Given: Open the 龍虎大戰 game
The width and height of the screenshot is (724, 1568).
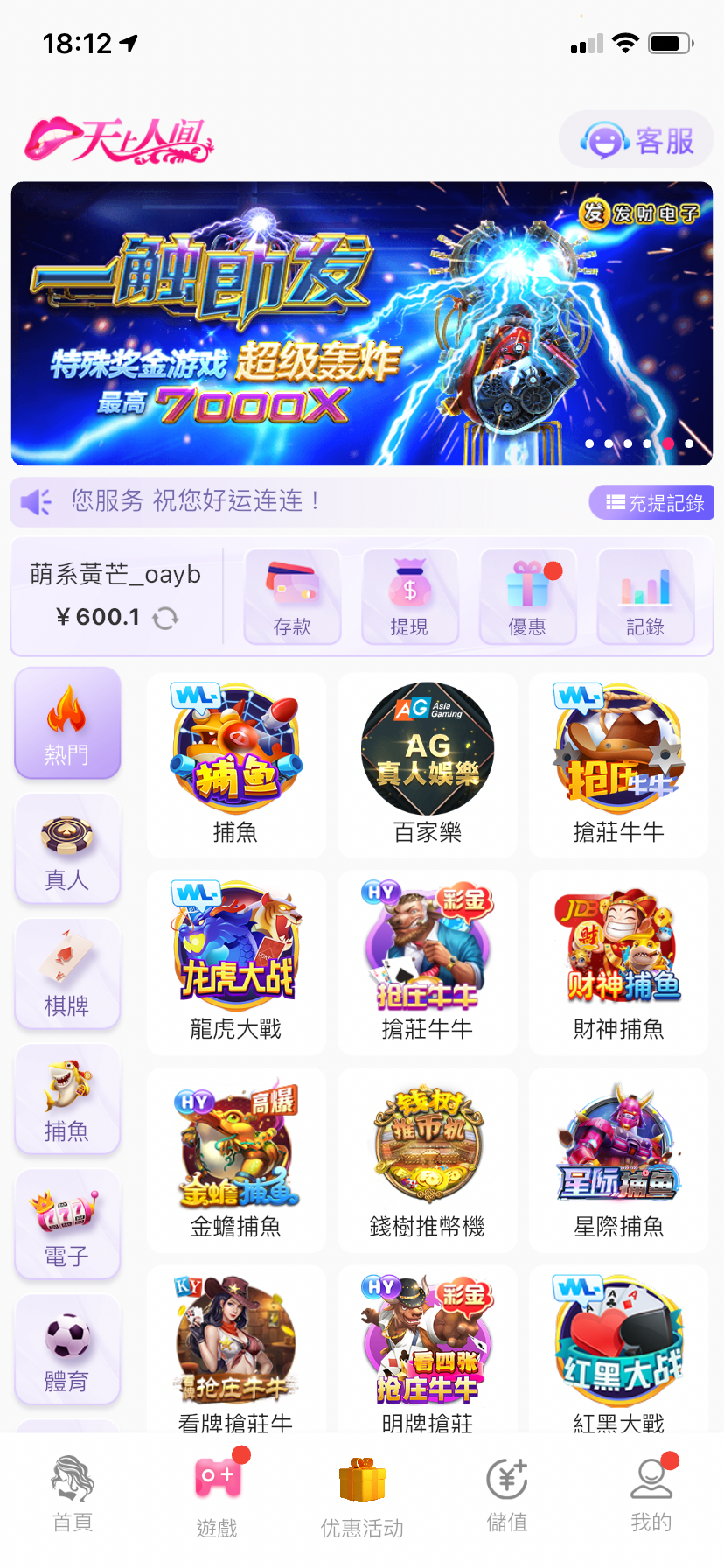Looking at the screenshot, I should (236, 962).
